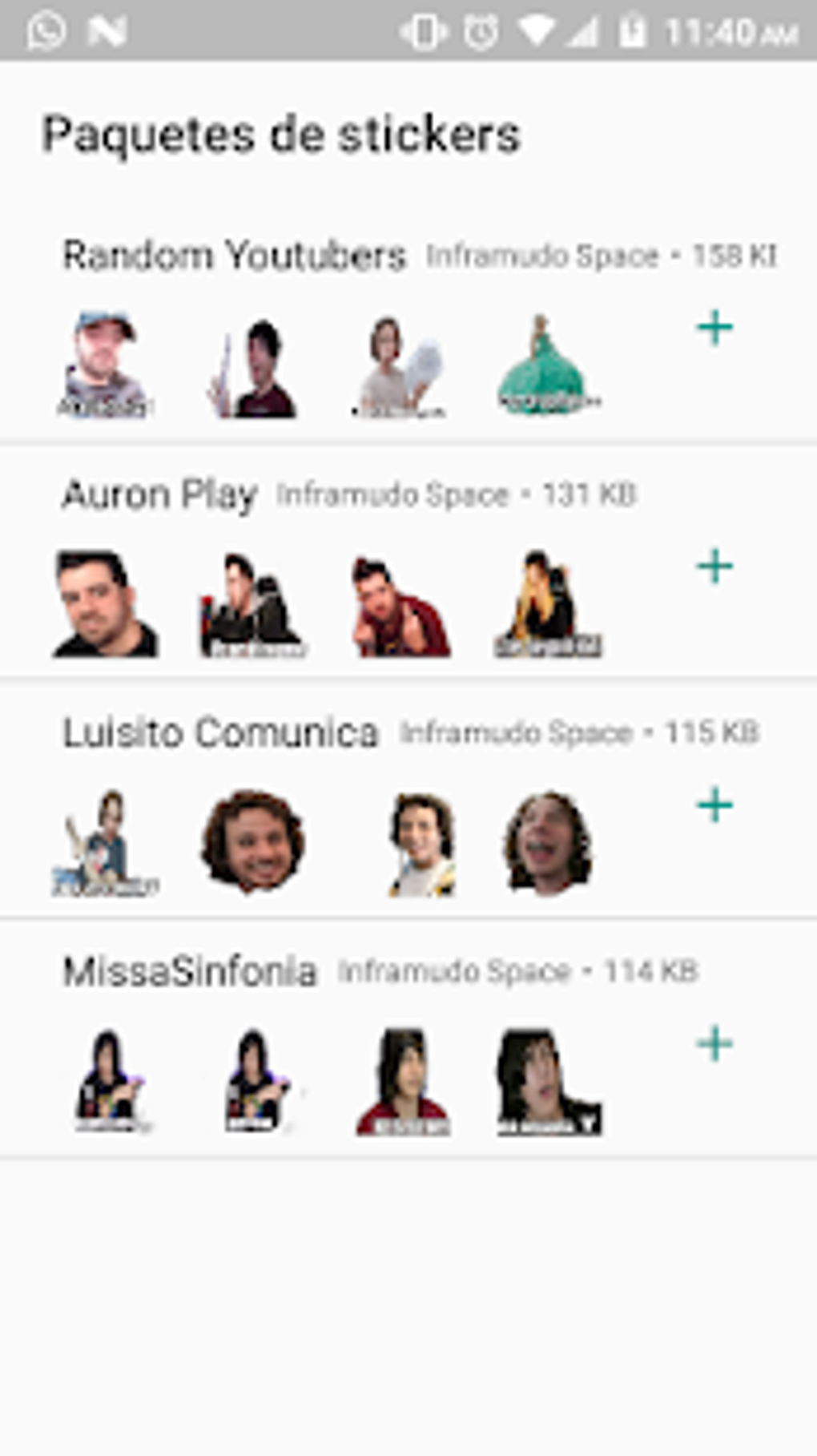Click the WhatsApp icon in the status bar
This screenshot has width=817, height=1456.
pos(46,29)
